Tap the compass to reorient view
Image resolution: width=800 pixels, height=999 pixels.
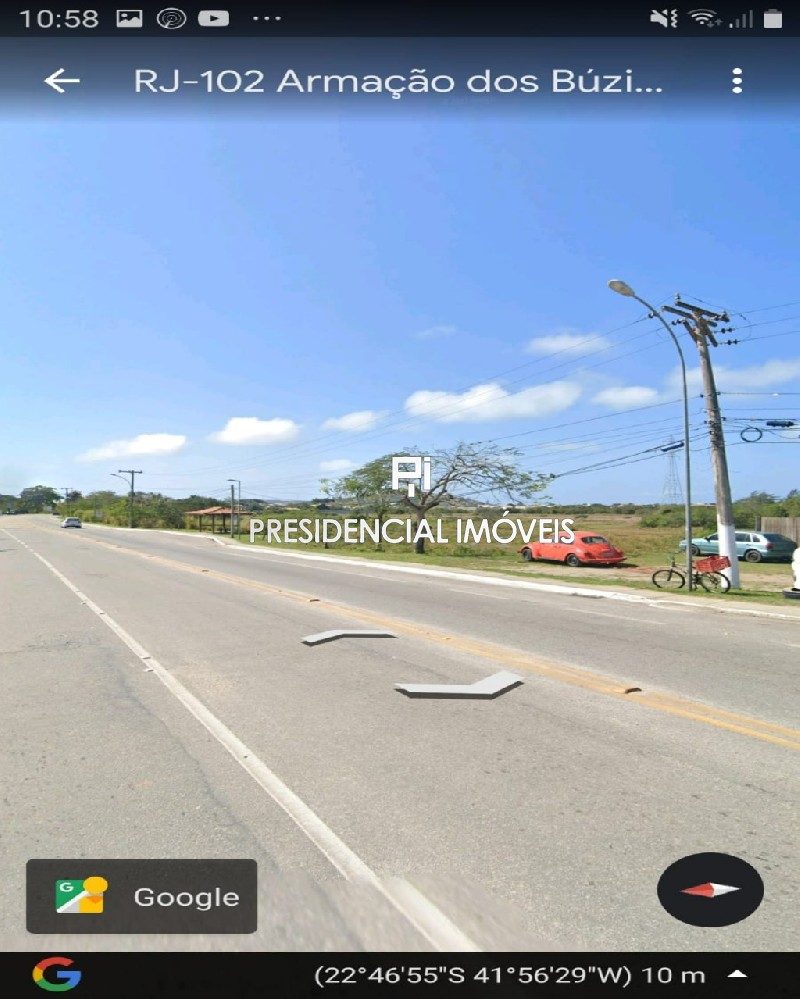coord(710,889)
